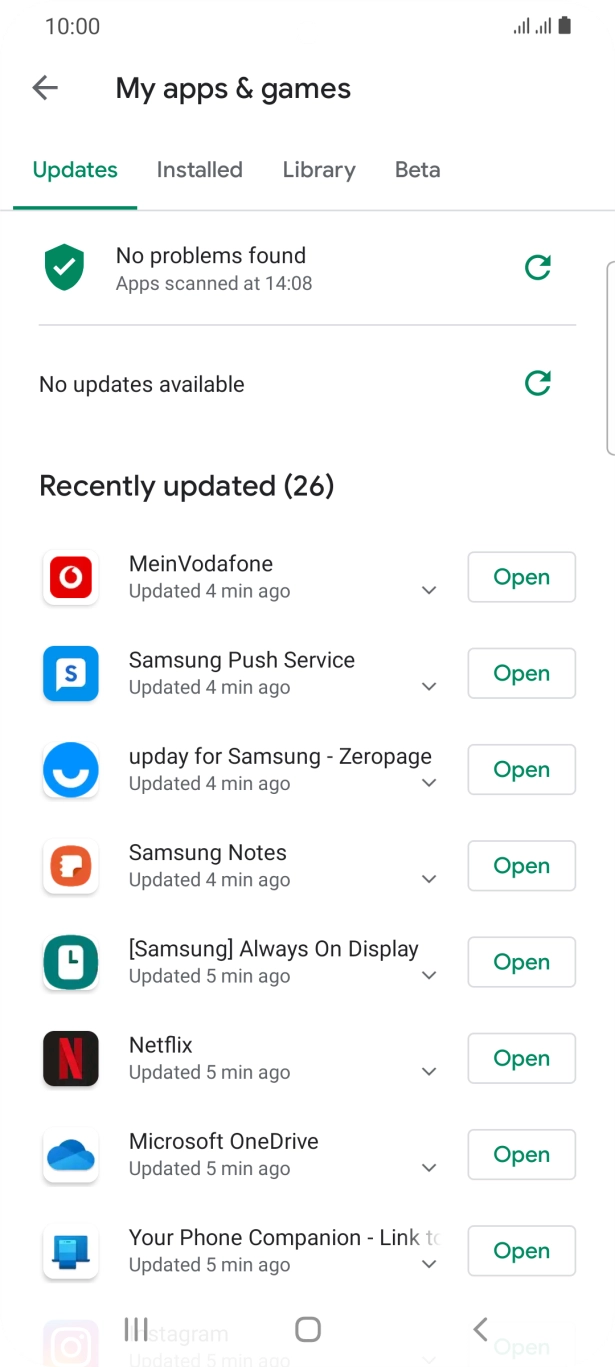Image resolution: width=615 pixels, height=1367 pixels.
Task: Open upday for Samsung - Zeropage
Action: [x=521, y=770]
